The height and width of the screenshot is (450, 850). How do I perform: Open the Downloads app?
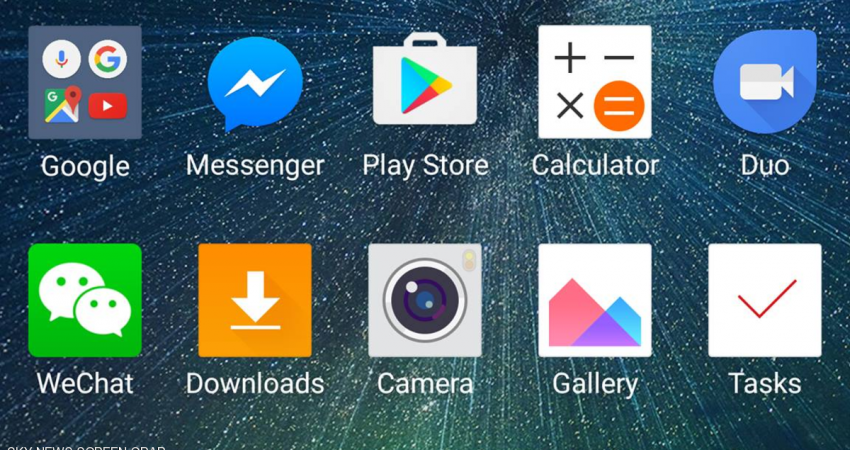click(x=255, y=301)
